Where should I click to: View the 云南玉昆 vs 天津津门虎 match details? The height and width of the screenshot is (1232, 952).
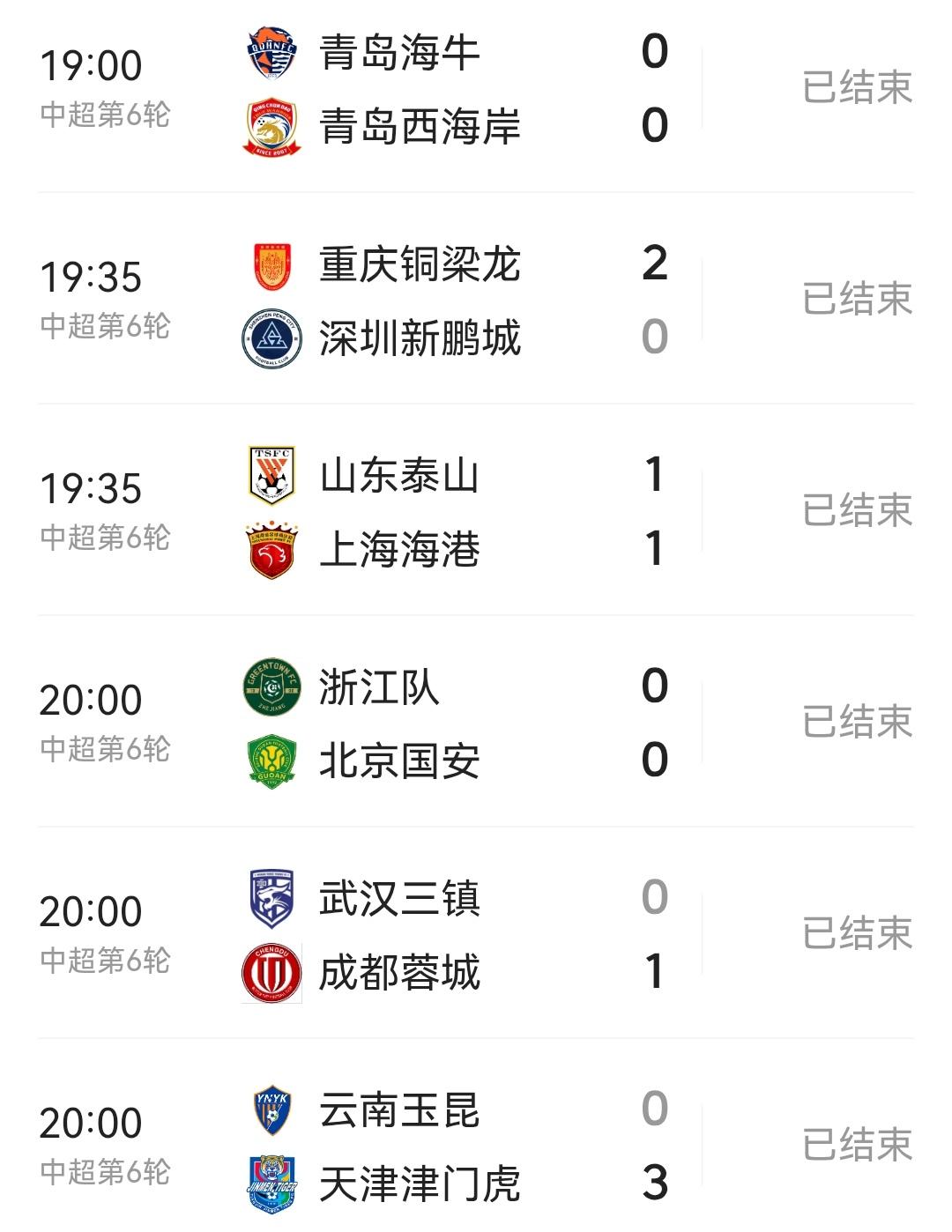(x=476, y=1146)
